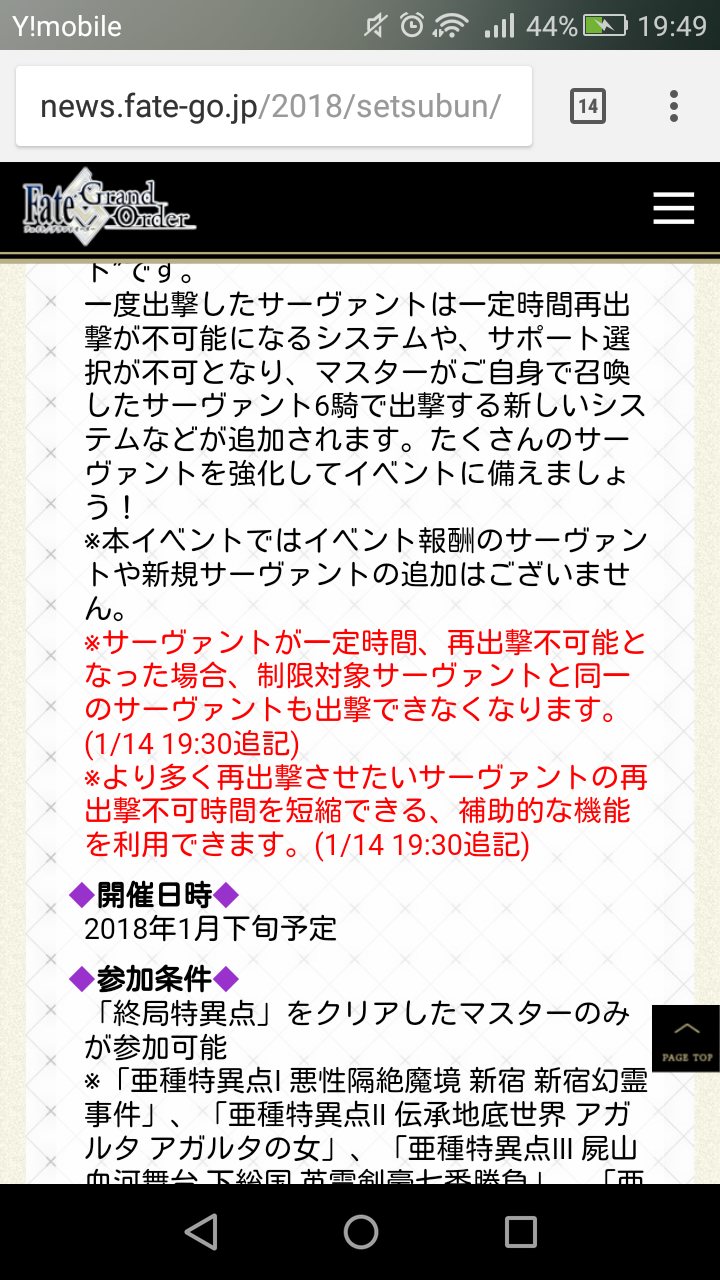Jump back up with PAGE TOP button
Screen dimensions: 720x1280
tap(686, 1039)
